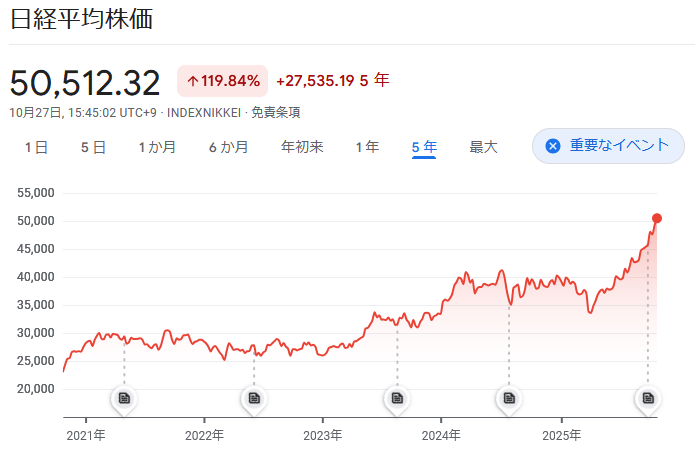Select the 5日 time range
This screenshot has width=695, height=456.
click(x=93, y=147)
